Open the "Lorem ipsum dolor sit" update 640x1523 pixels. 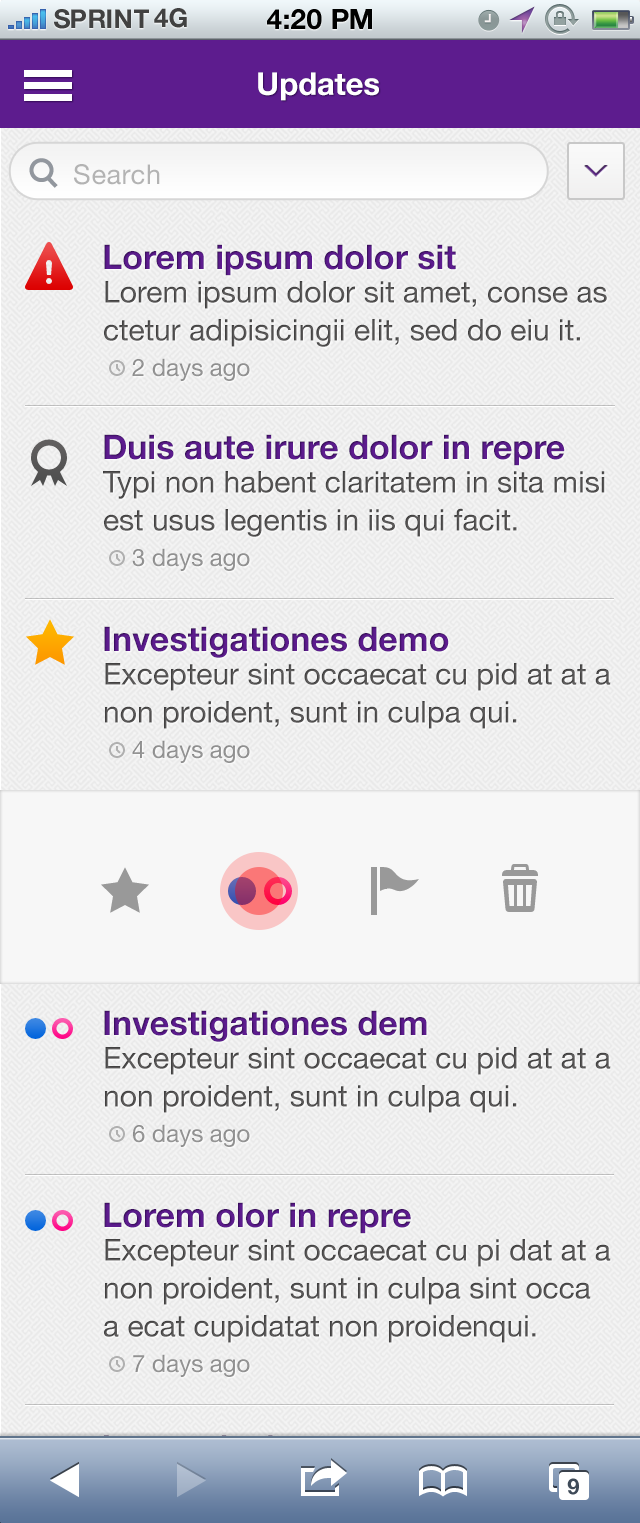click(279, 258)
